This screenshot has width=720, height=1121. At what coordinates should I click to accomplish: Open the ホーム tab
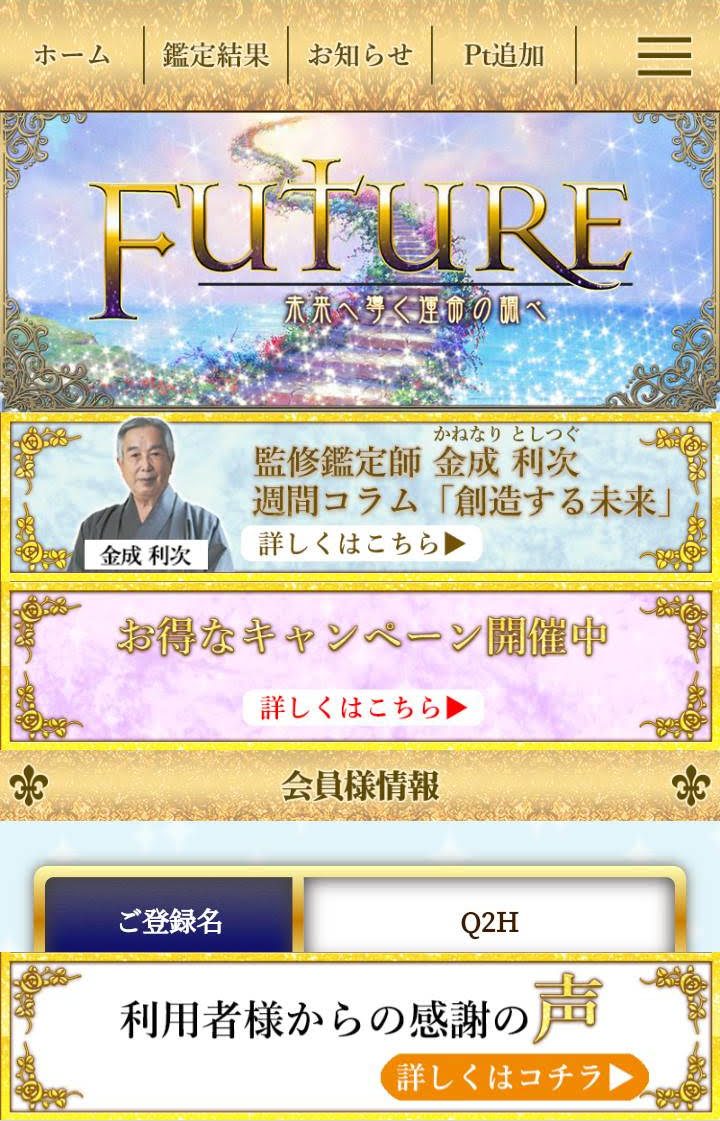71,55
